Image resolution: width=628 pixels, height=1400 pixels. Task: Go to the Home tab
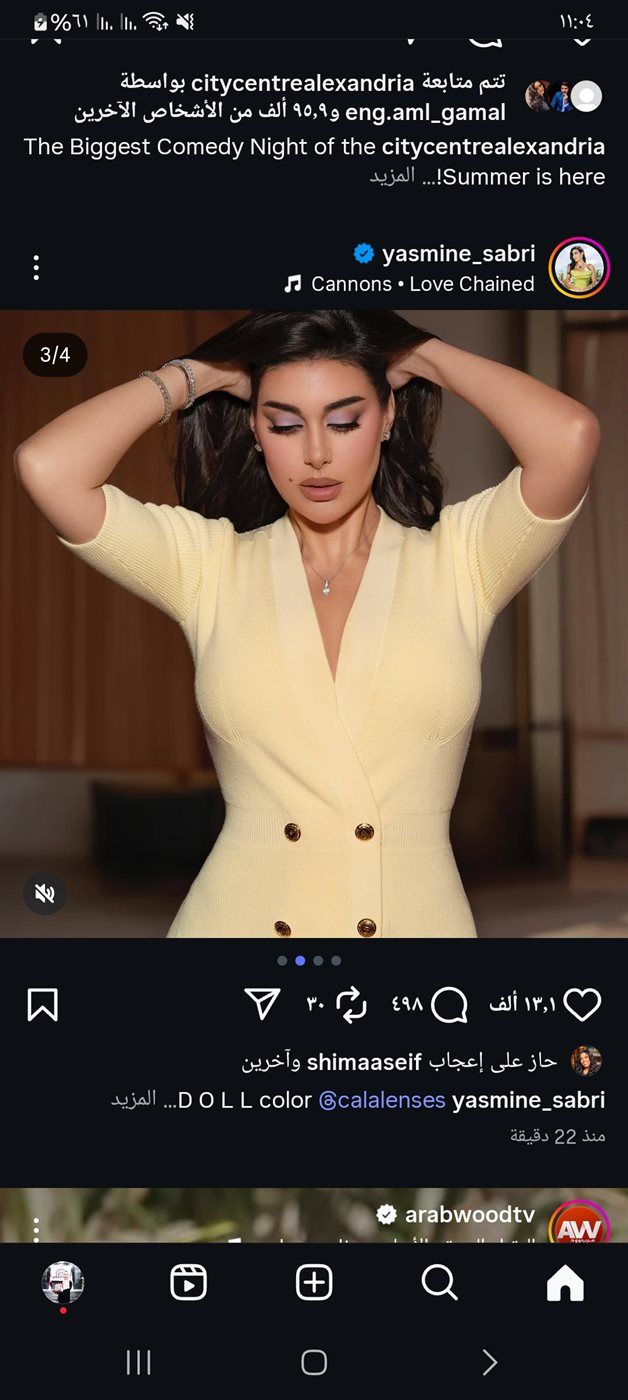565,1282
